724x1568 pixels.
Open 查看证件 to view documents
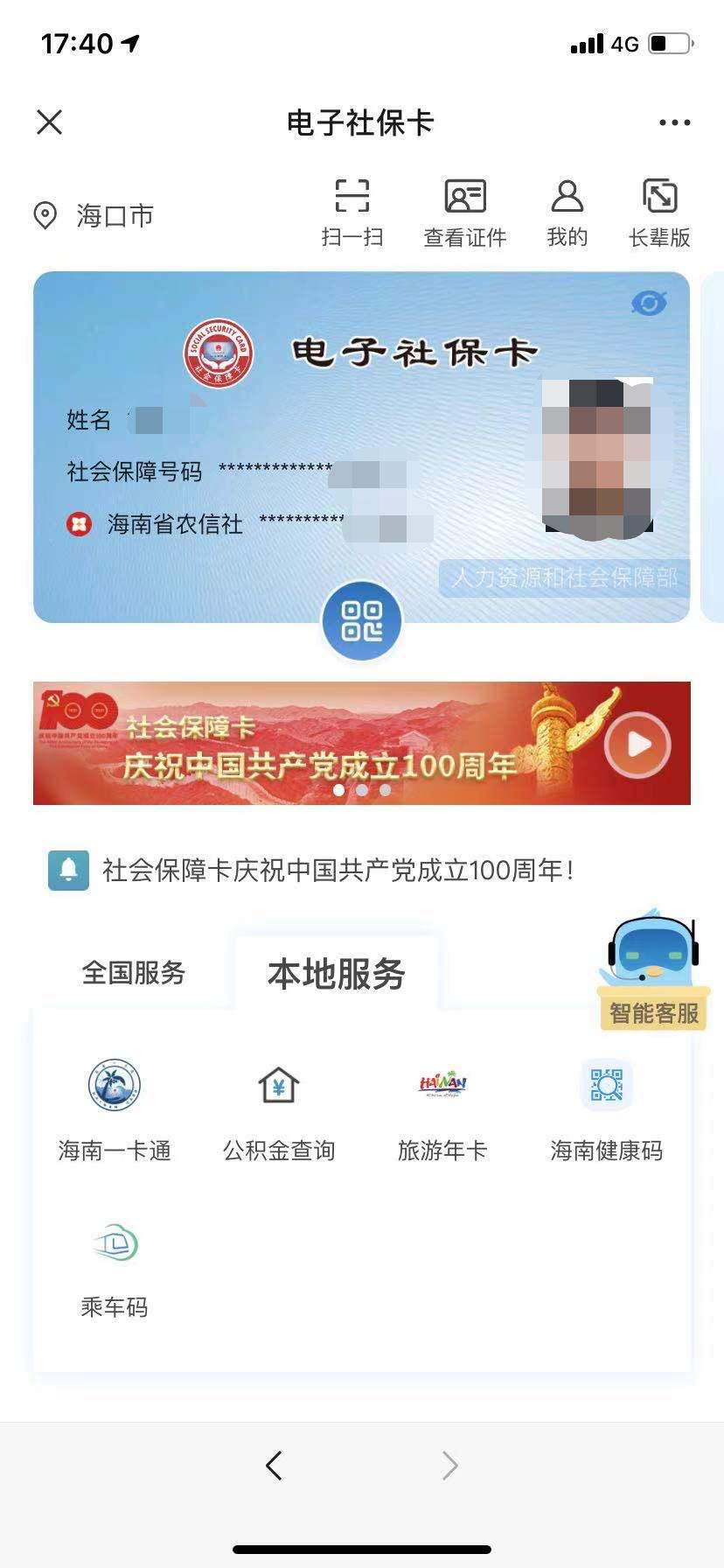465,213
